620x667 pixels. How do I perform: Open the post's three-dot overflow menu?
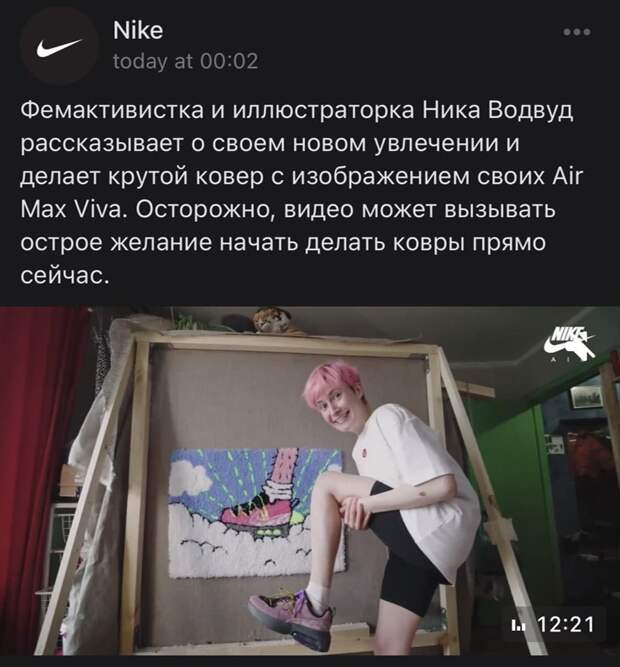coord(577,32)
